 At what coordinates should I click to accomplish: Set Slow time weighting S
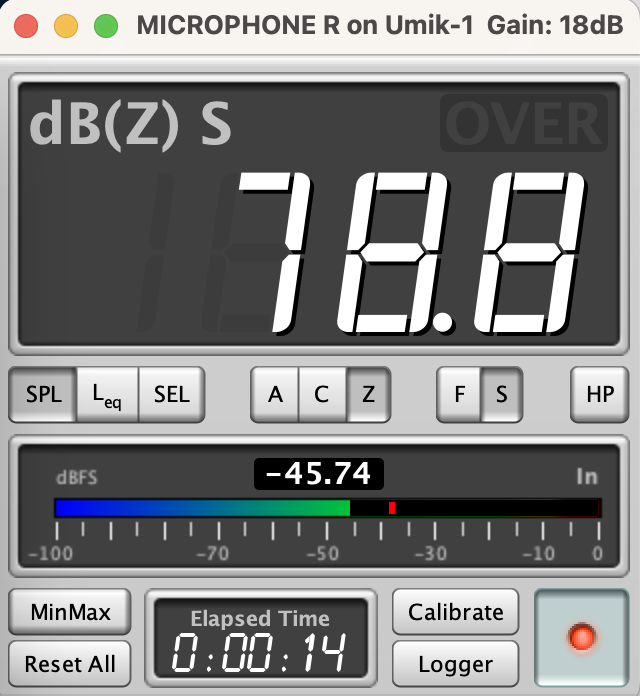click(x=501, y=394)
